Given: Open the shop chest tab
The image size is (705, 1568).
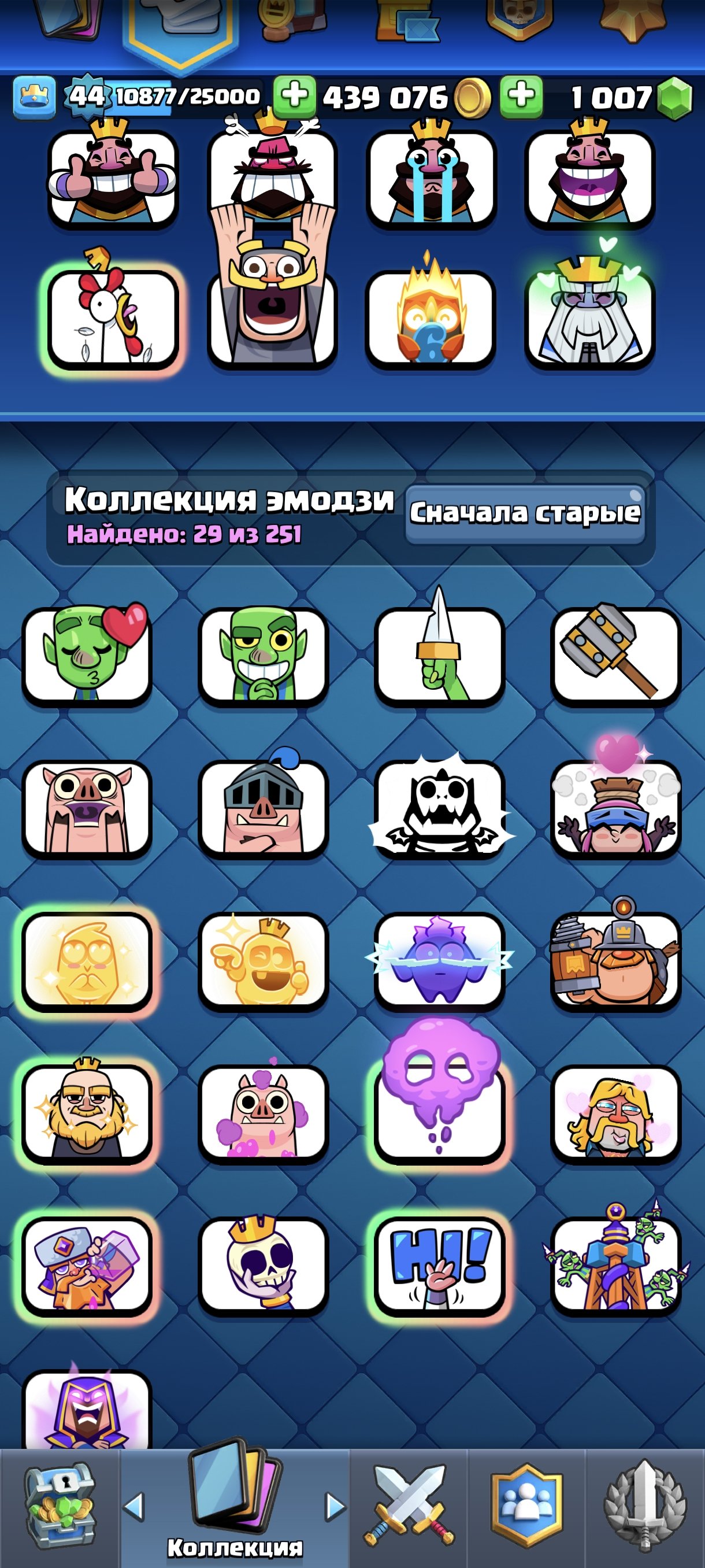Looking at the screenshot, I should coord(59,1507).
